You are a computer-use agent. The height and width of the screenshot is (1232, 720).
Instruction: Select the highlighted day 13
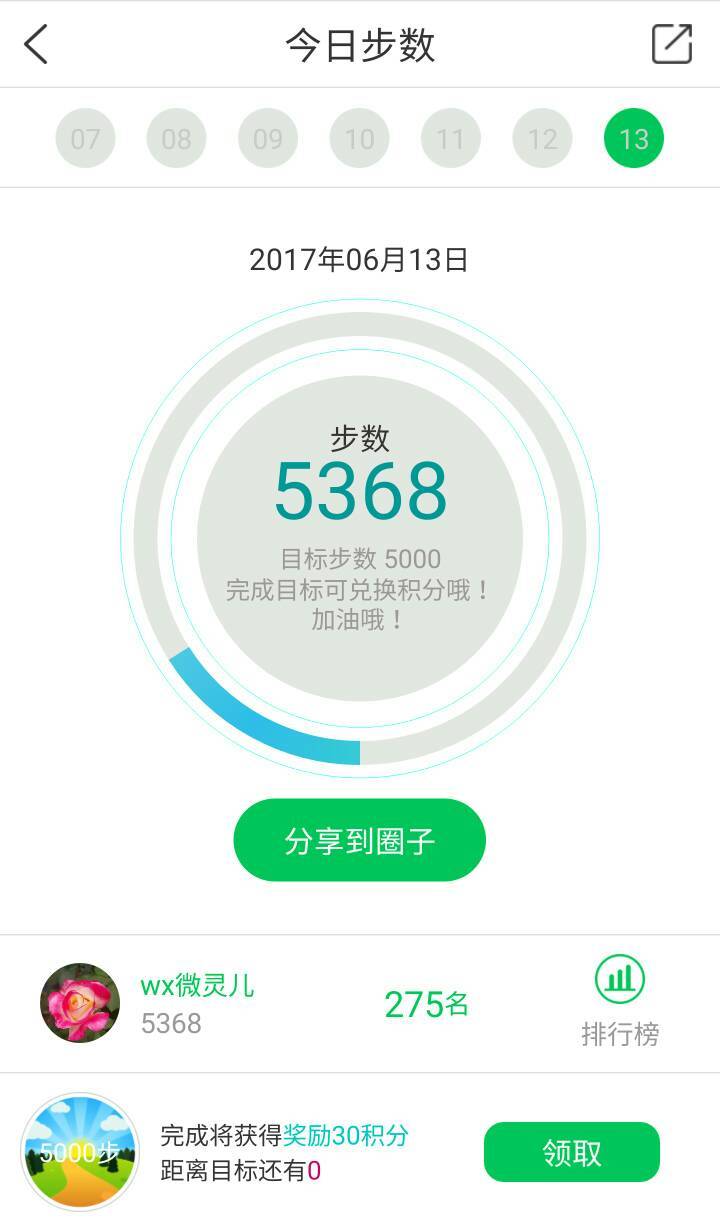[634, 138]
